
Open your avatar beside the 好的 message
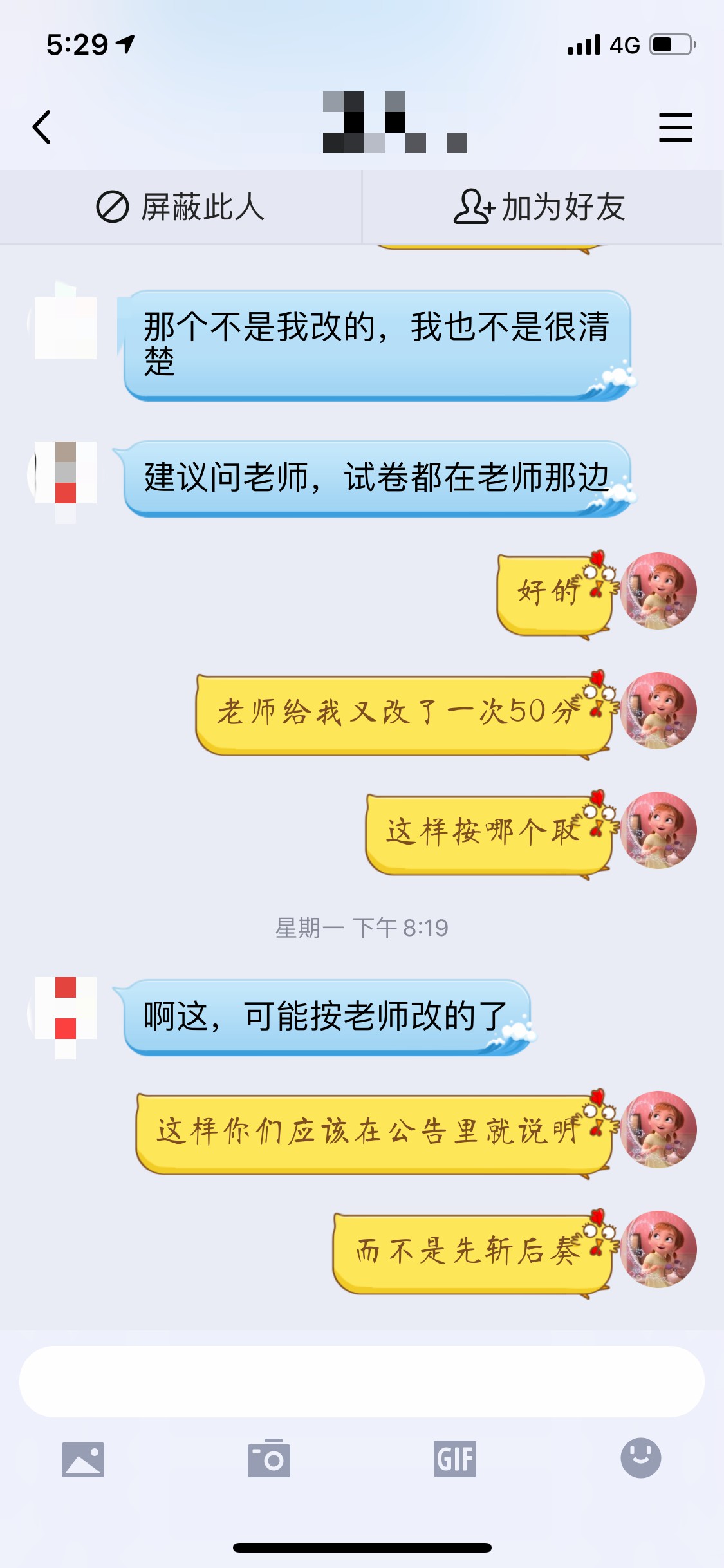(658, 591)
